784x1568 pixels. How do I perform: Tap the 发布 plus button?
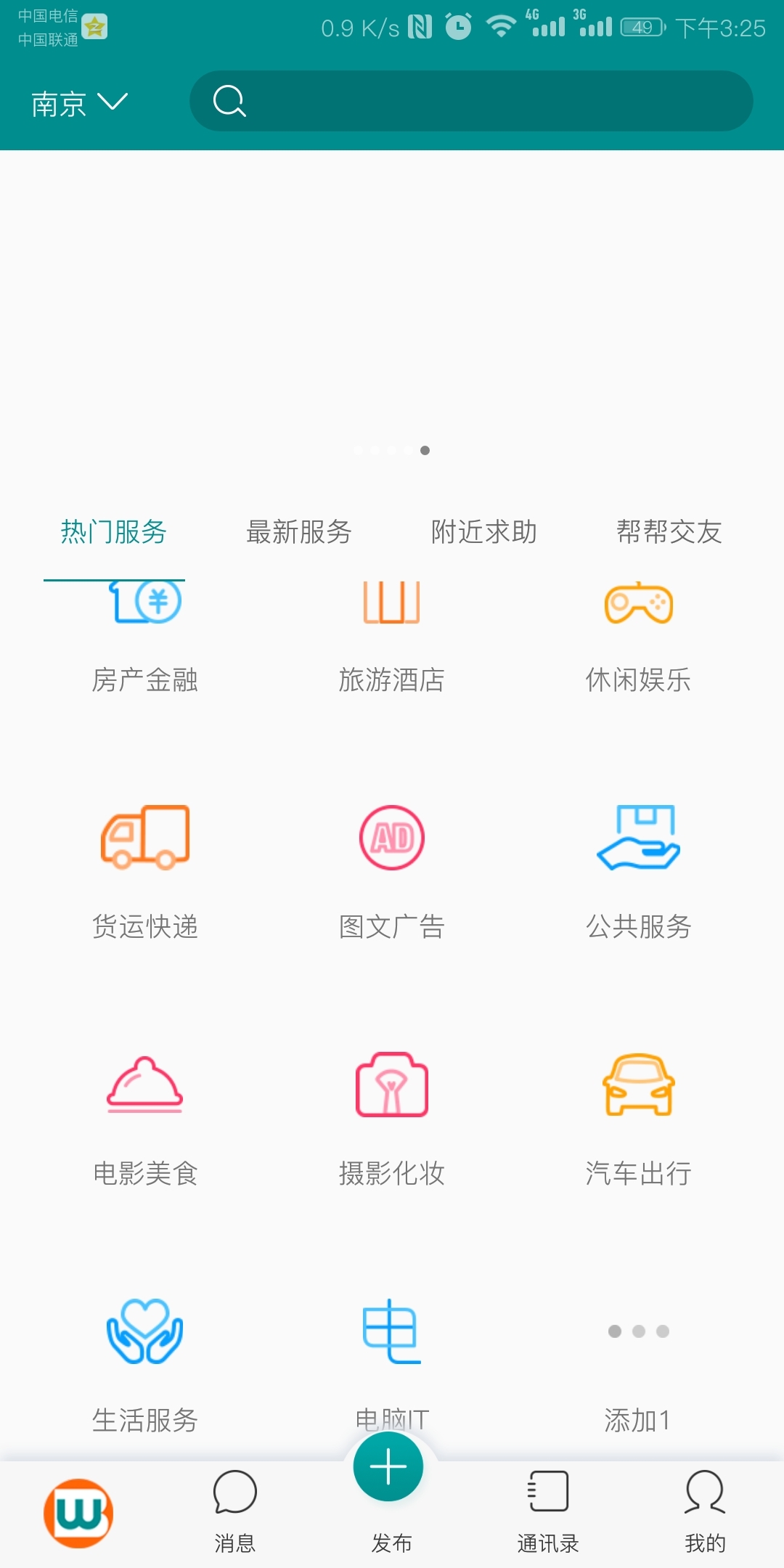(389, 1468)
